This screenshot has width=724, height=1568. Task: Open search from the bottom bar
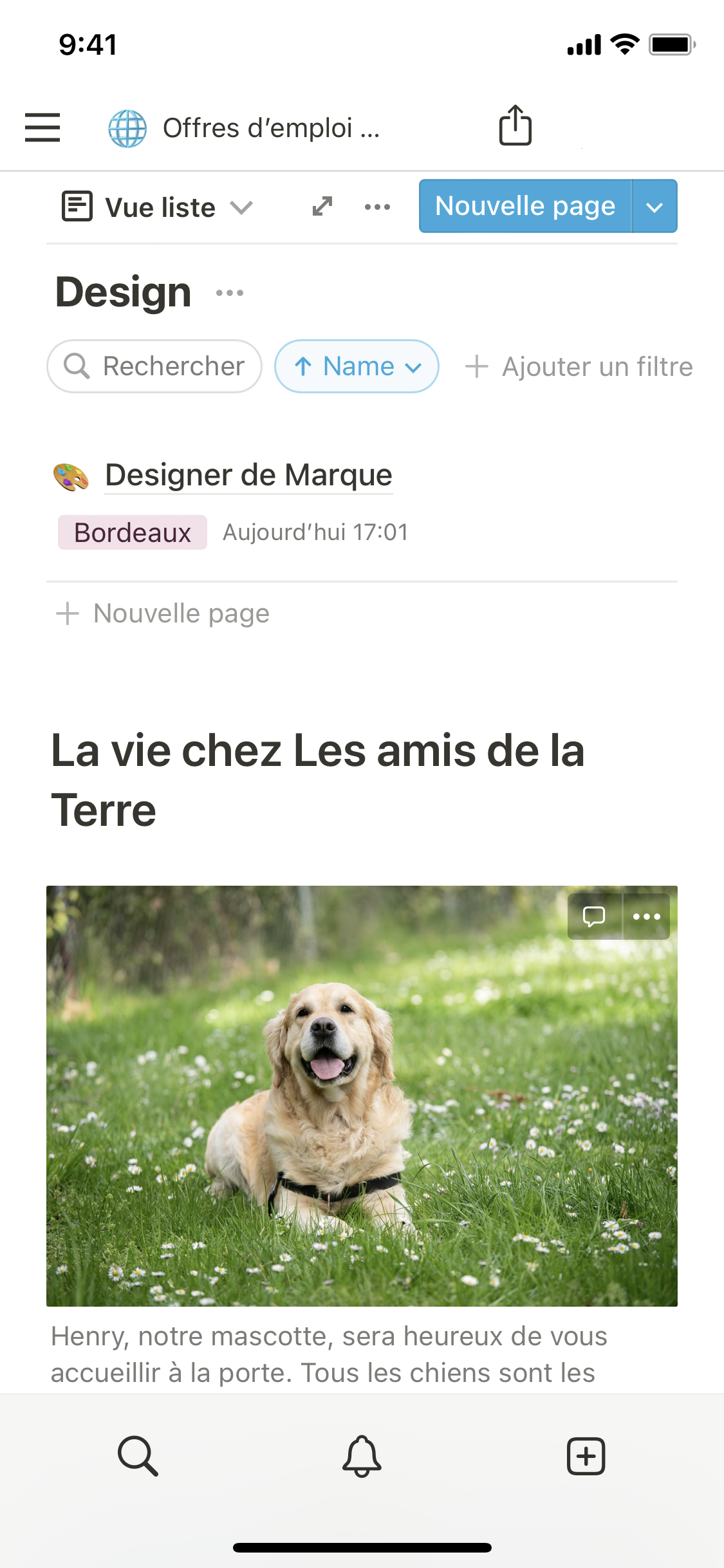click(x=138, y=1455)
